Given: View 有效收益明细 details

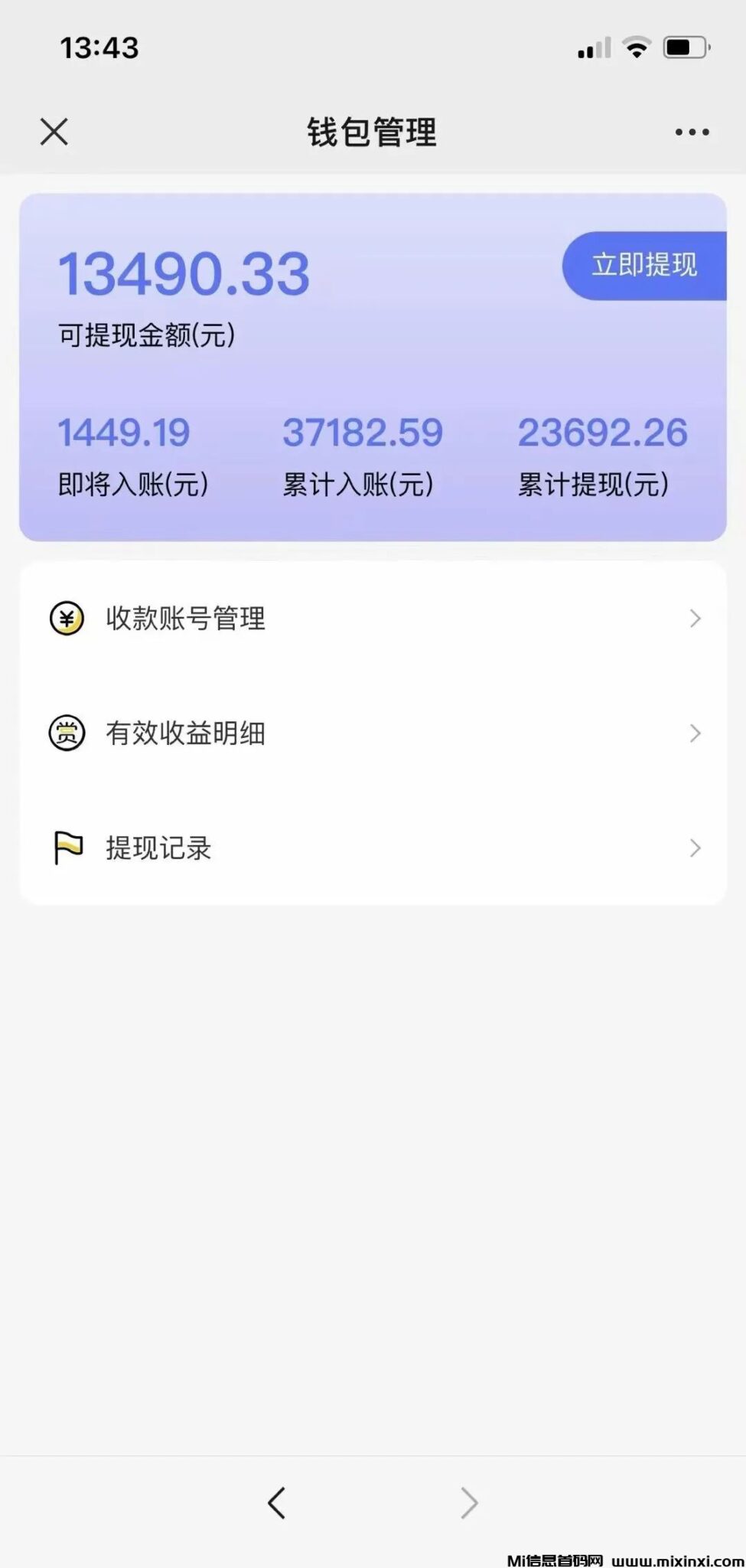Looking at the screenshot, I should 373,733.
